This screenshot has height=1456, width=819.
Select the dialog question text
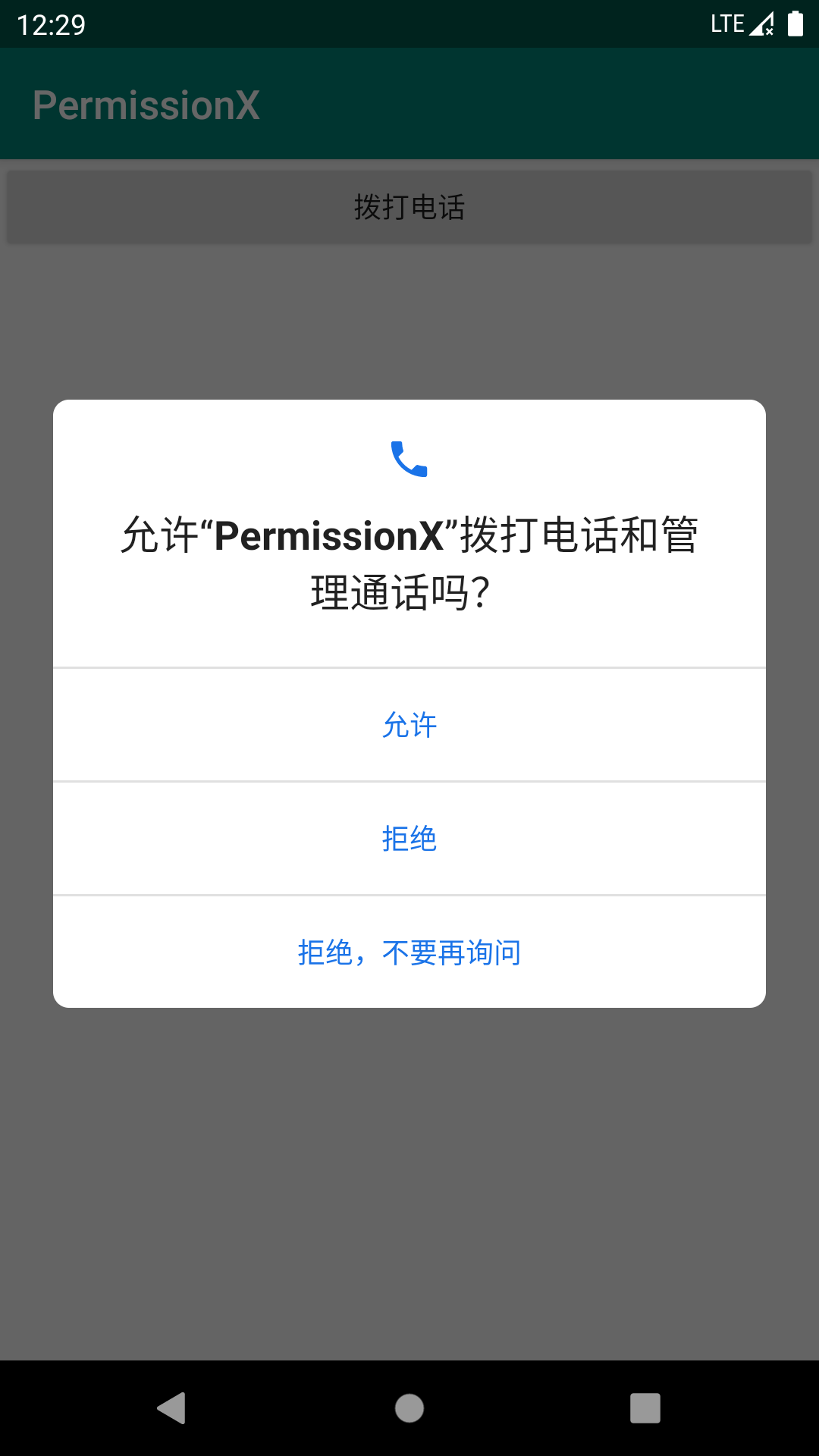pos(409,561)
